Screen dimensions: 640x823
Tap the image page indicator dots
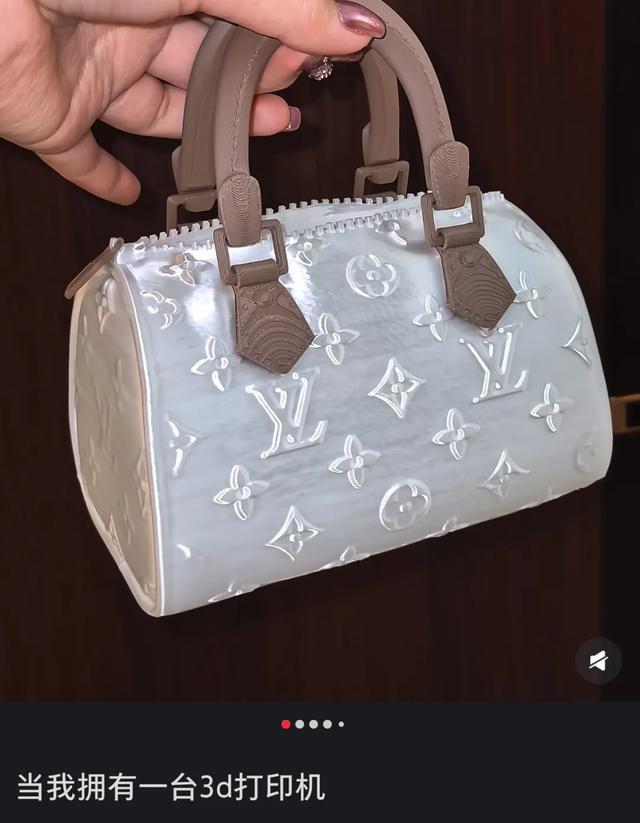313,724
